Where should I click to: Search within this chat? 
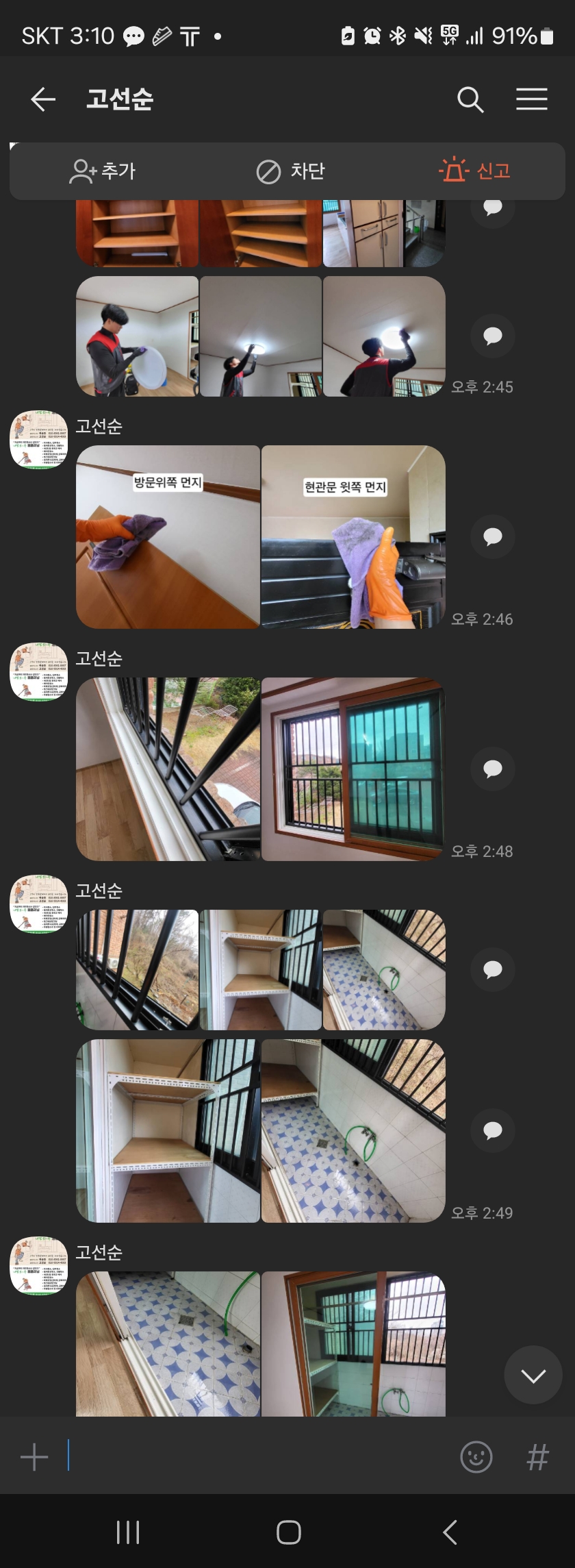(x=470, y=99)
